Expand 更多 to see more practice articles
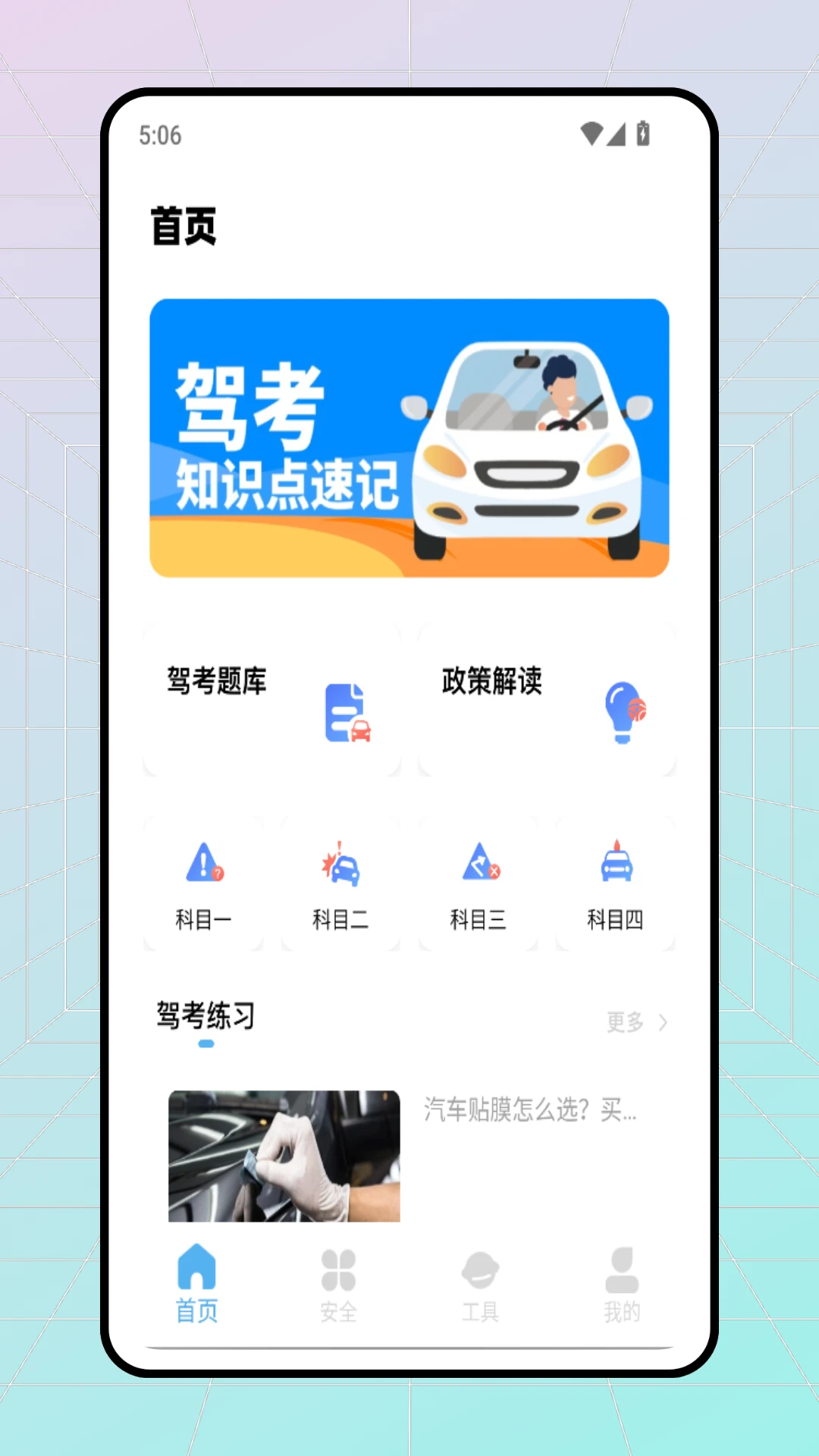The image size is (819, 1456). tap(622, 1024)
